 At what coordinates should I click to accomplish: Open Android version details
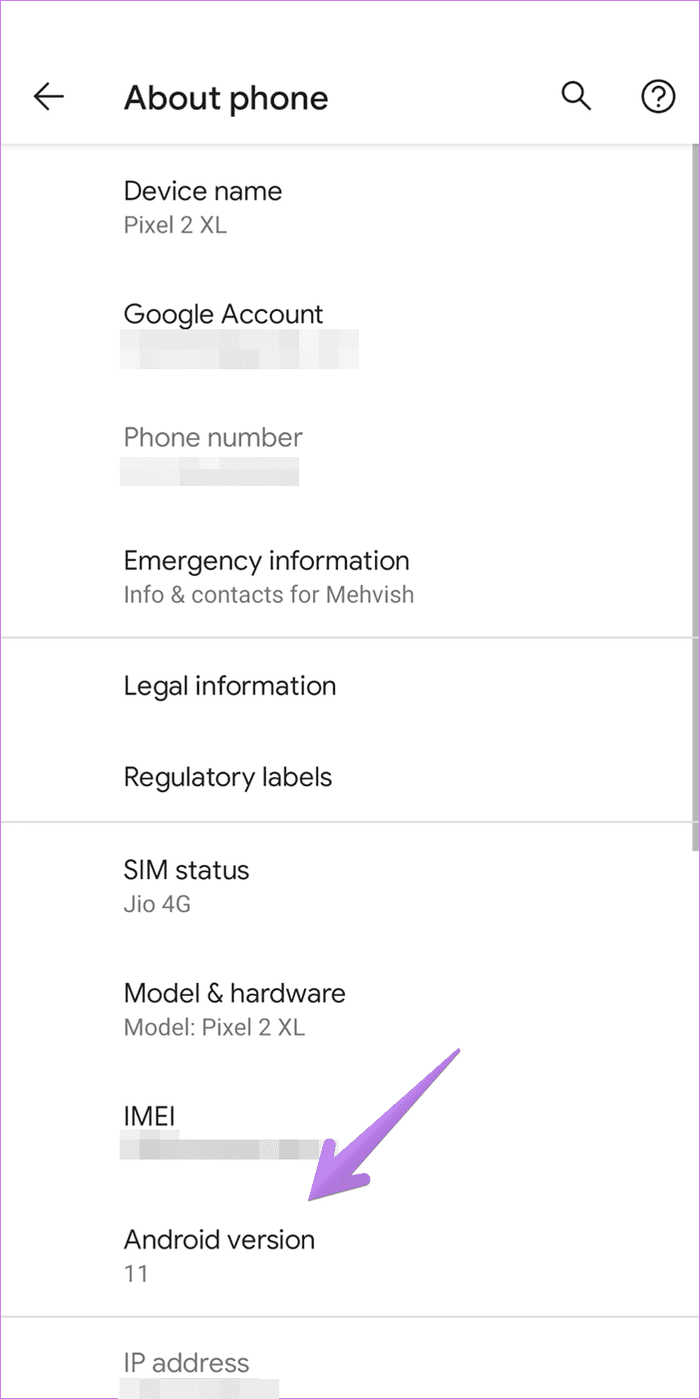(346, 1254)
